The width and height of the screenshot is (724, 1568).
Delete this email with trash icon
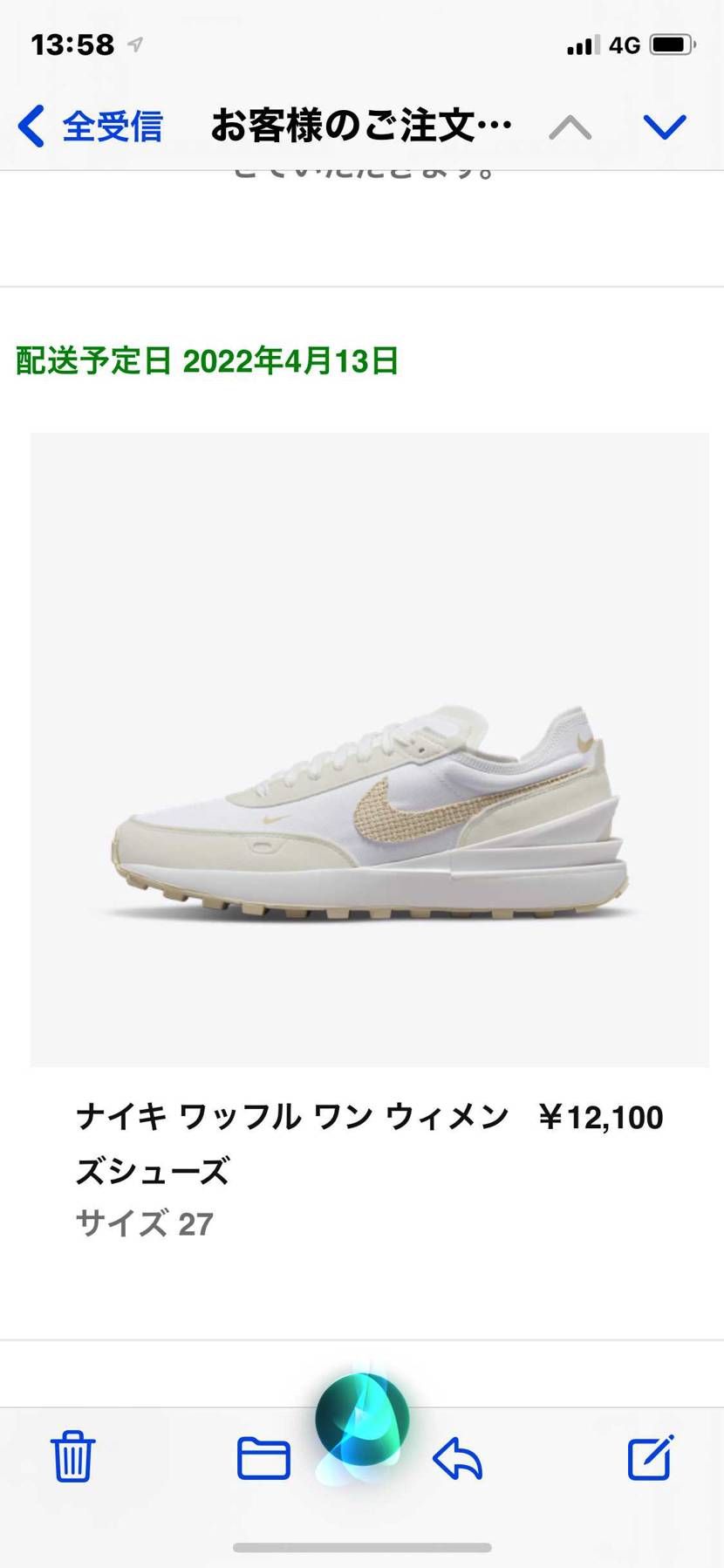tap(72, 1456)
